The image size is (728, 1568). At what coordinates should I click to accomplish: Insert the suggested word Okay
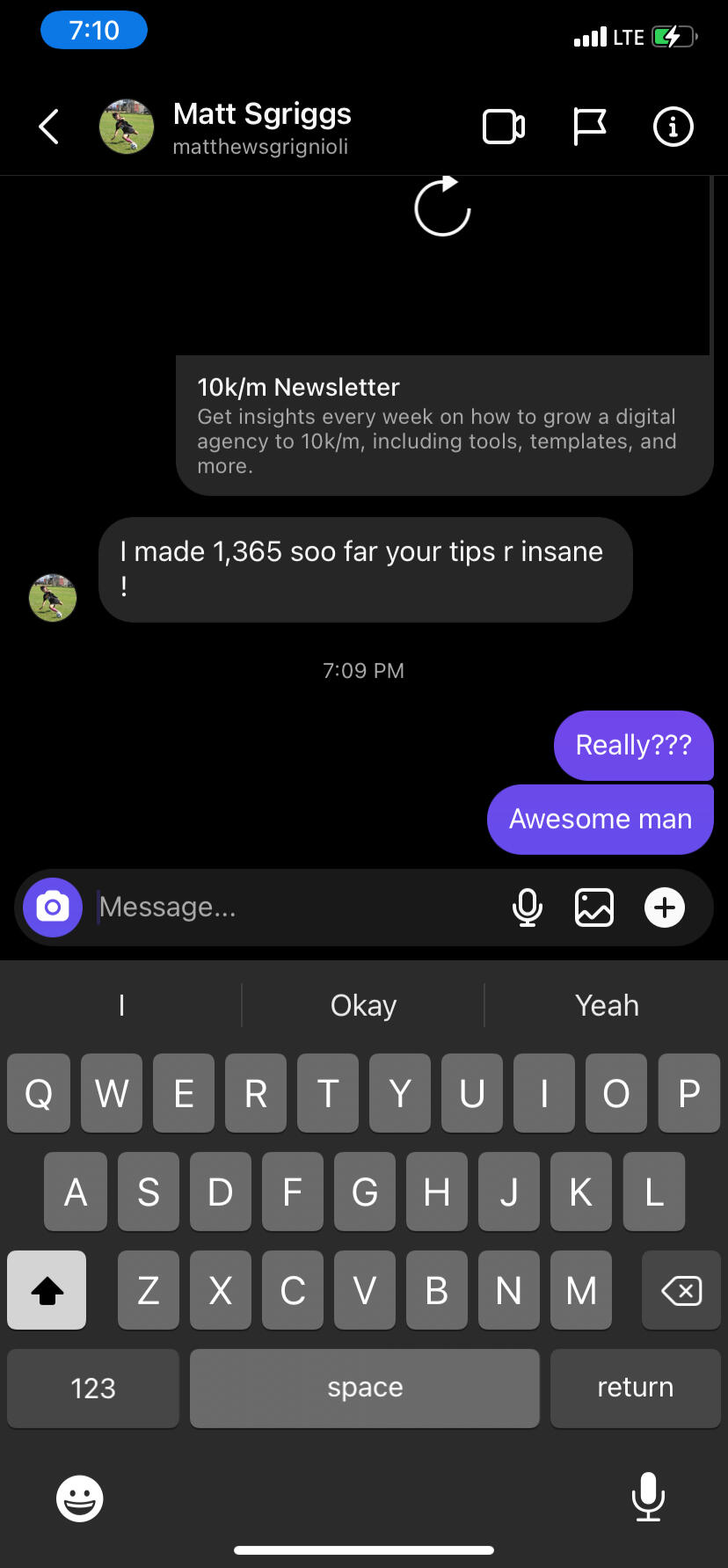coord(363,1005)
